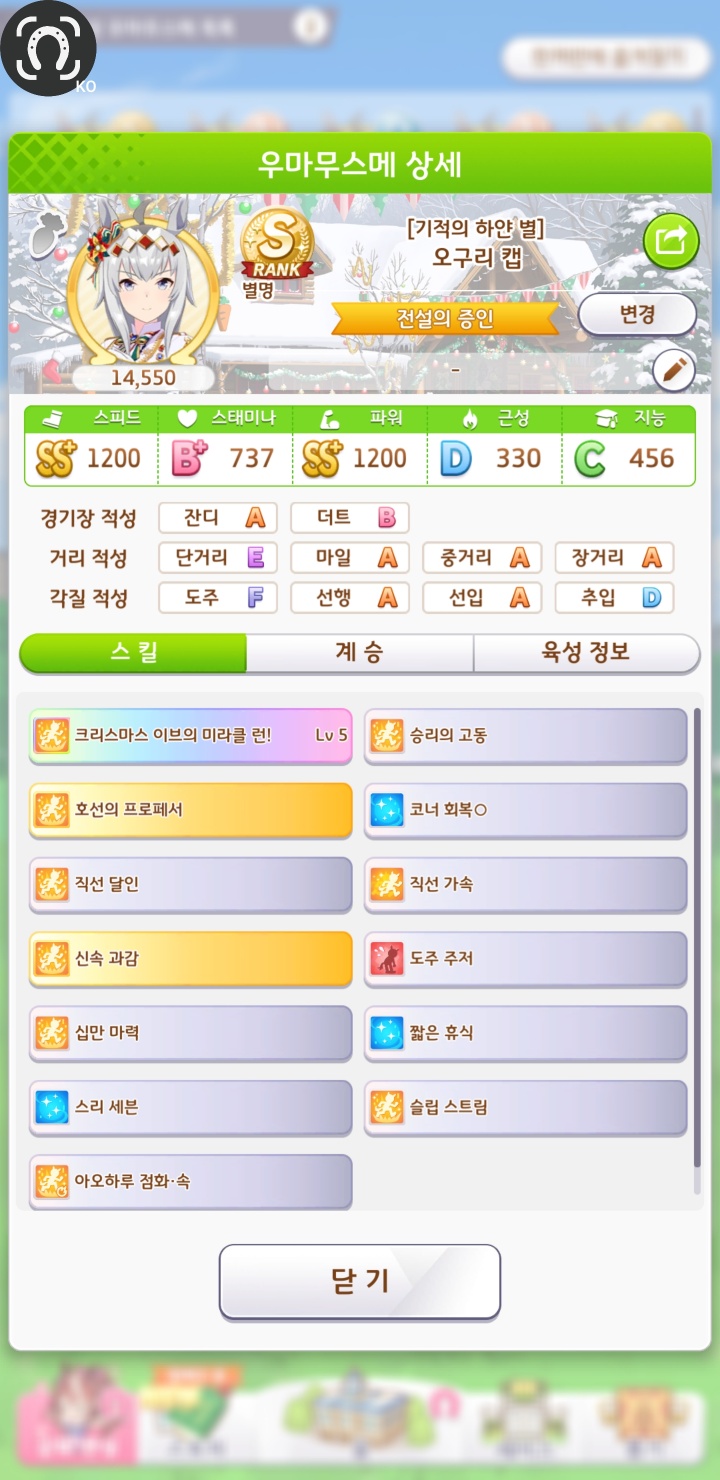Viewport: 720px width, 1480px height.
Task: Switch to the 계승 tab
Action: click(359, 653)
